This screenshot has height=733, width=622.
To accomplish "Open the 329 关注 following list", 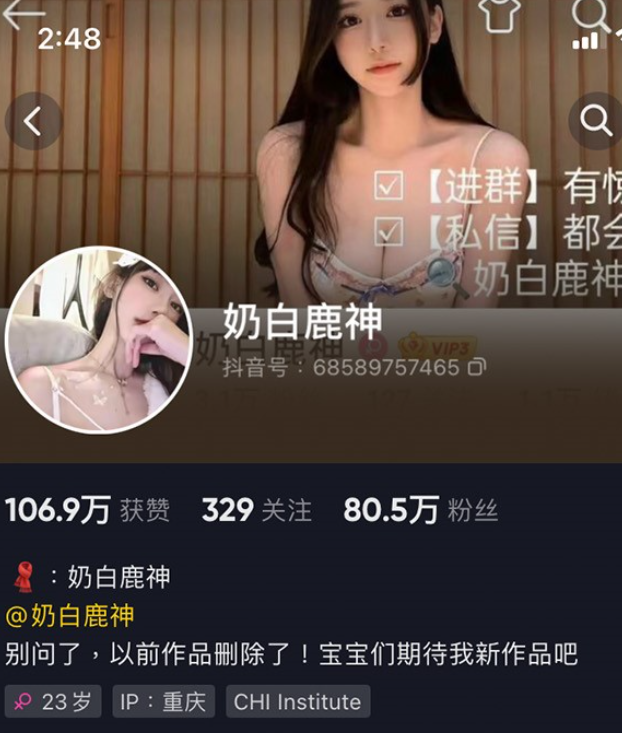I will (x=257, y=510).
